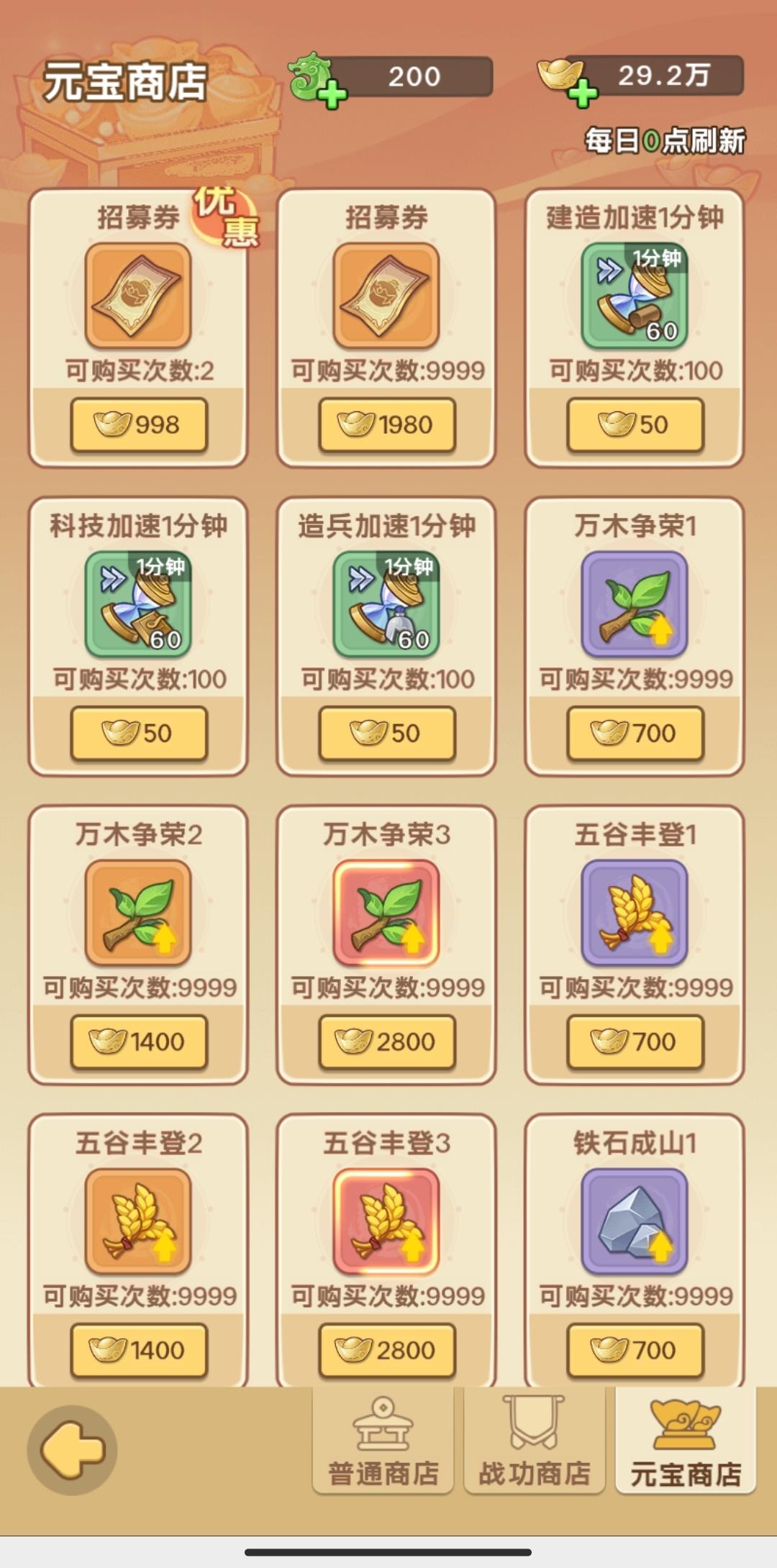
Task: Buy 铁石成山1 for 700 ingots
Action: [635, 1350]
